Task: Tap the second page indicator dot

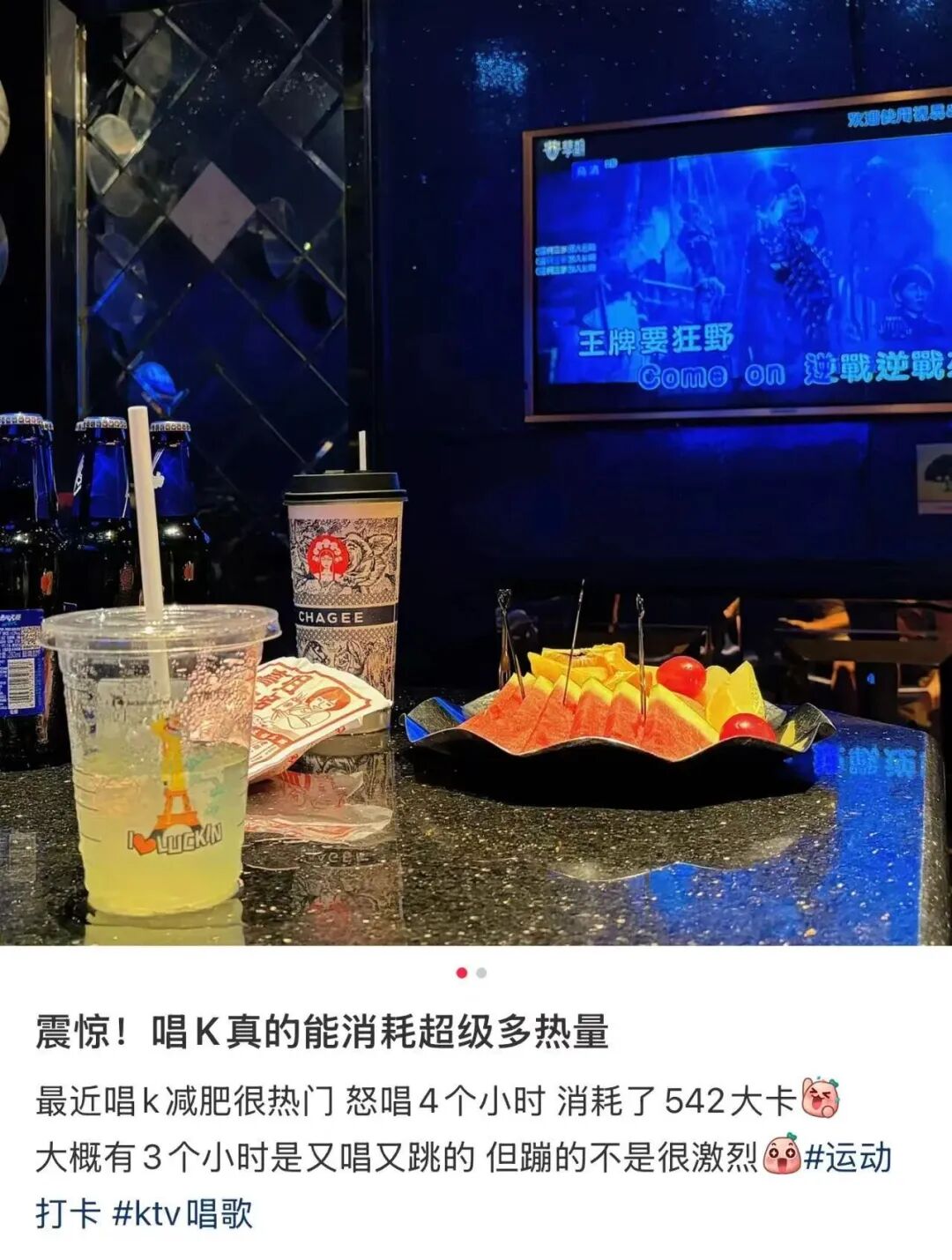Action: [x=481, y=973]
